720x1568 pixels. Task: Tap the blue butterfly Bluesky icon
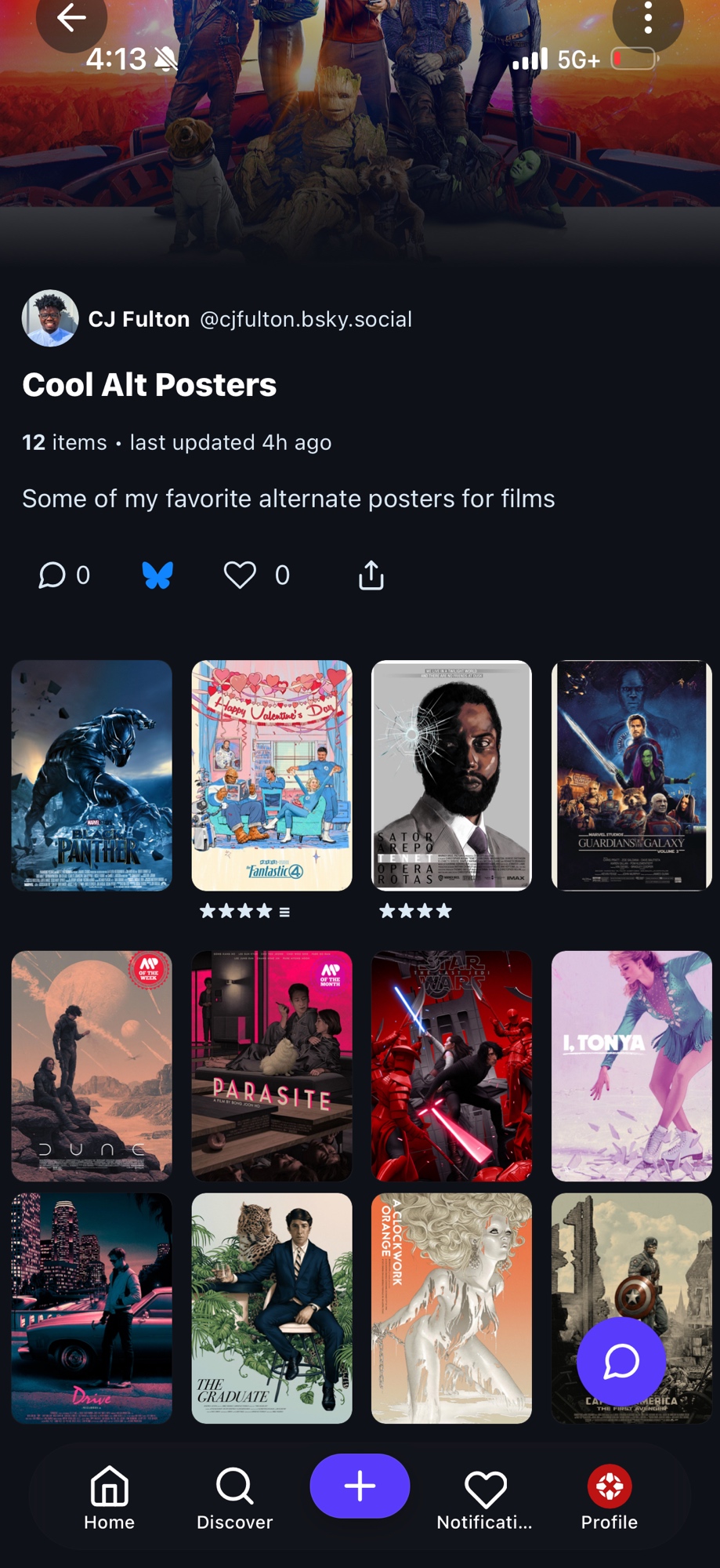pyautogui.click(x=157, y=575)
